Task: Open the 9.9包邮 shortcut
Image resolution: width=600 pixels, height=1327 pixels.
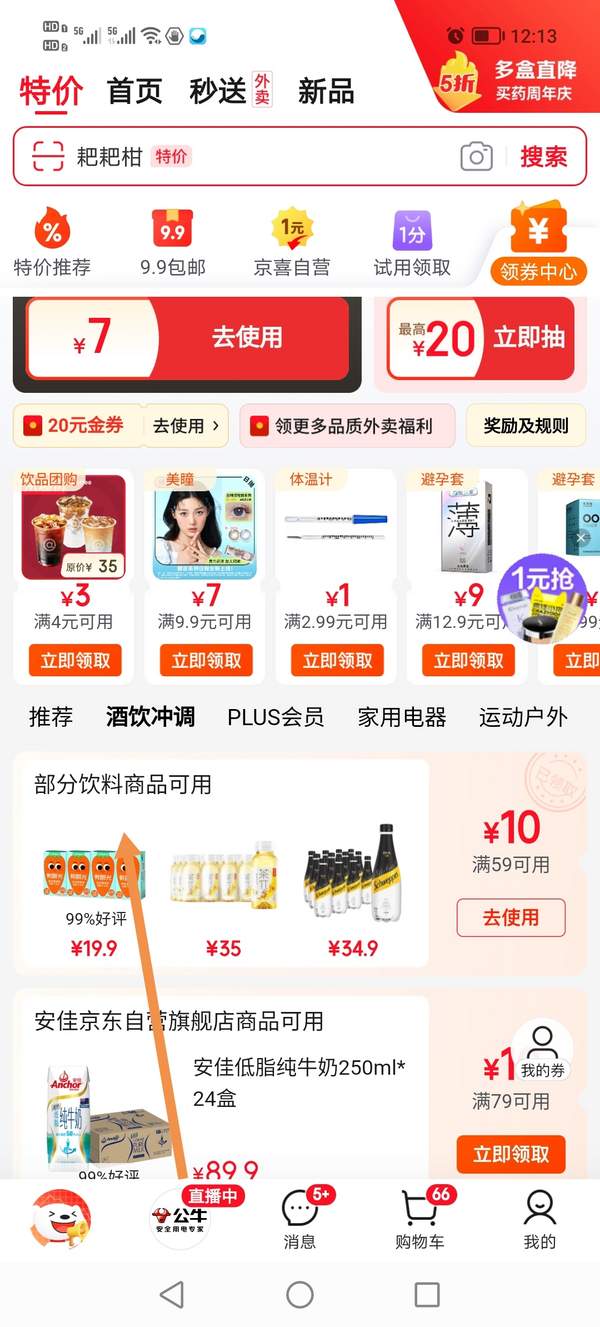Action: [172, 244]
